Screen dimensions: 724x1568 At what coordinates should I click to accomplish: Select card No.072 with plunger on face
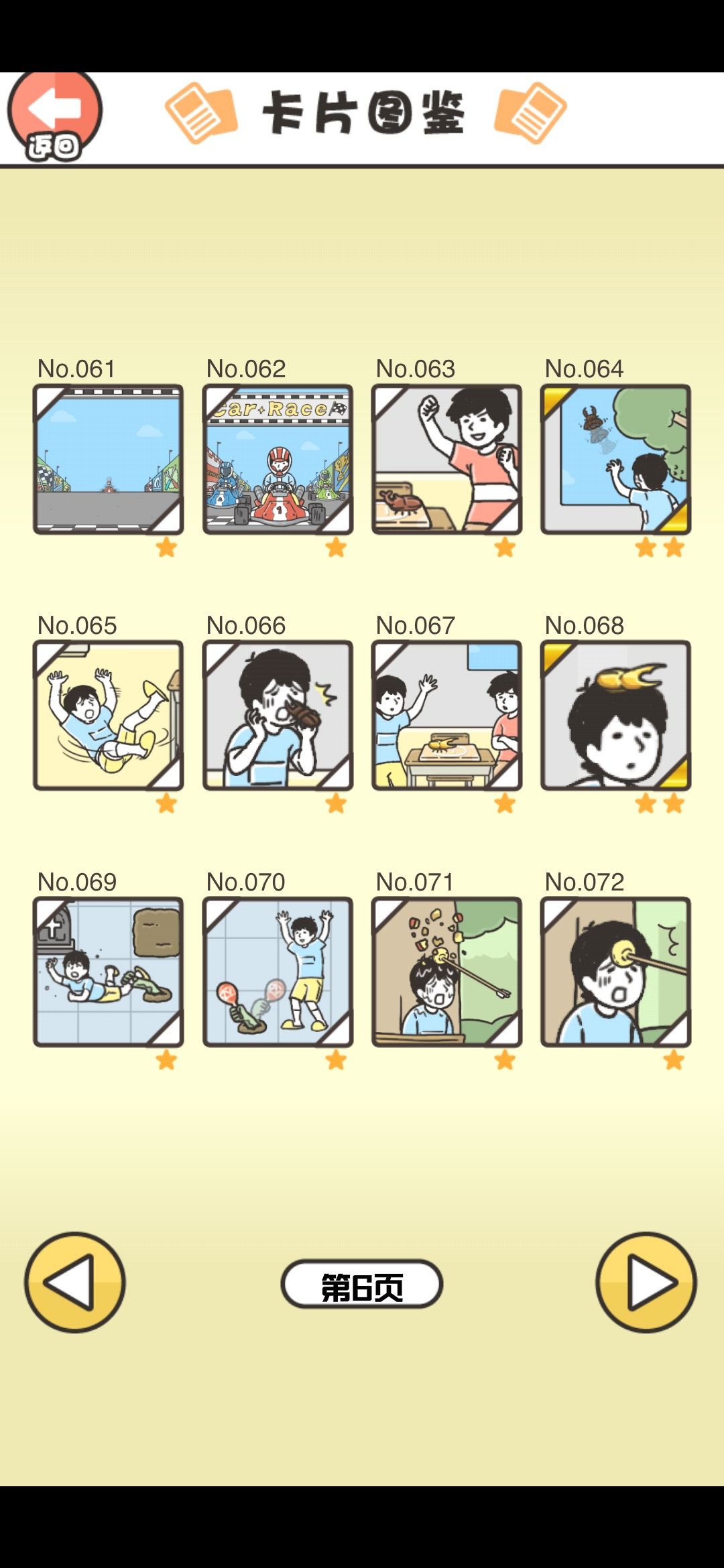point(617,973)
